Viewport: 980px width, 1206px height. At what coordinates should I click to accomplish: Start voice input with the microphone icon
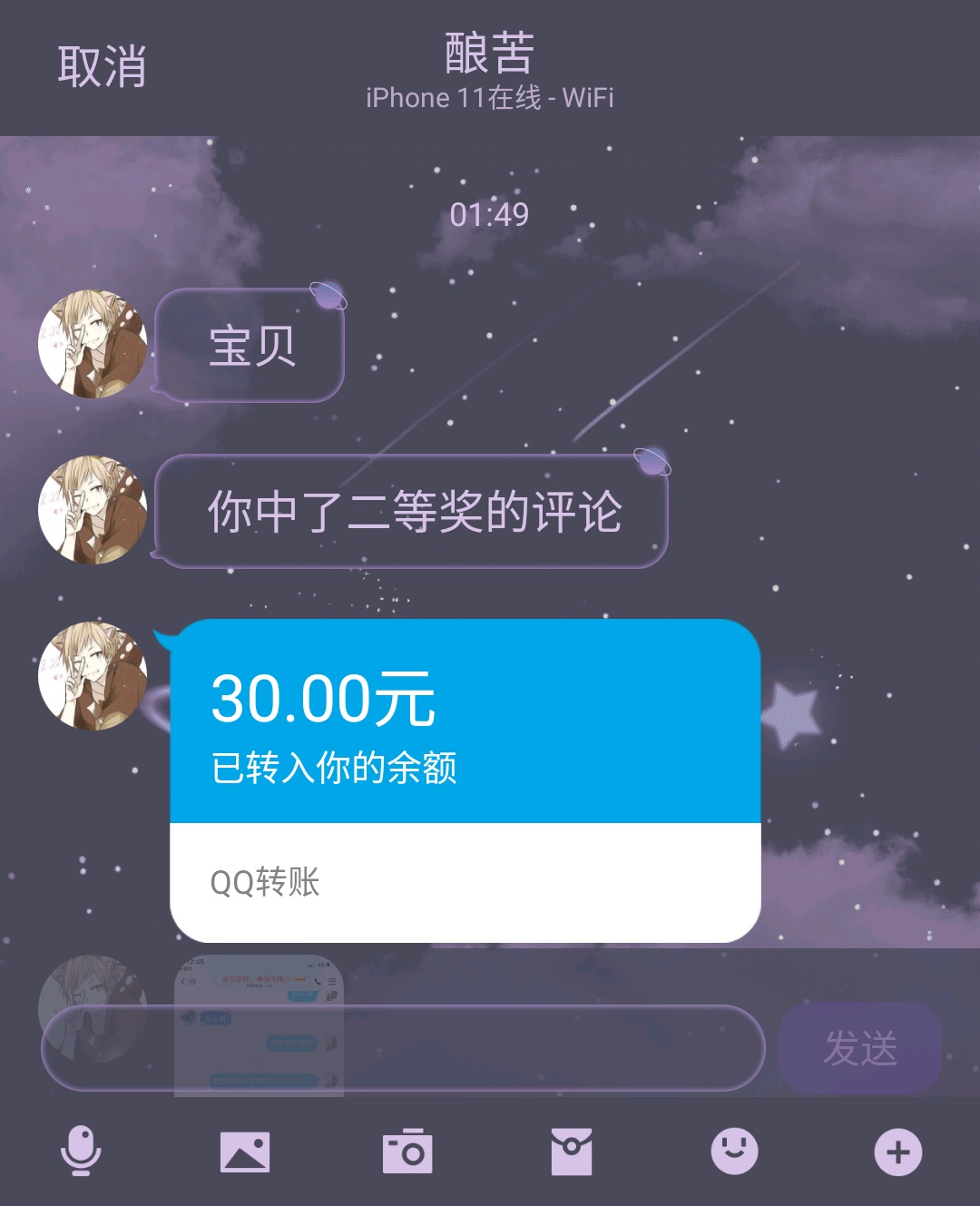pyautogui.click(x=81, y=1151)
